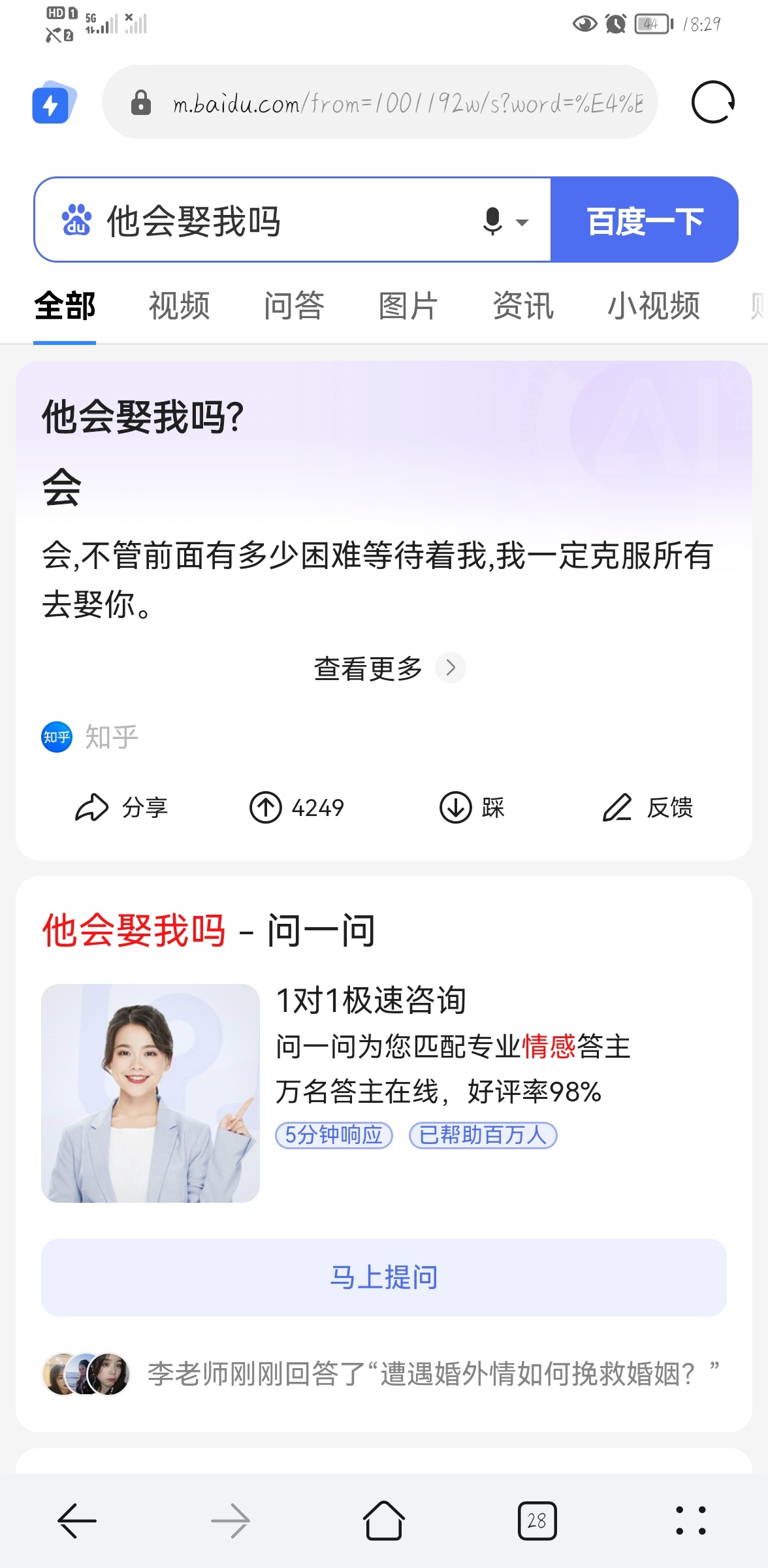Start voice search with the microphone
Viewport: 768px width, 1568px height.
494,221
